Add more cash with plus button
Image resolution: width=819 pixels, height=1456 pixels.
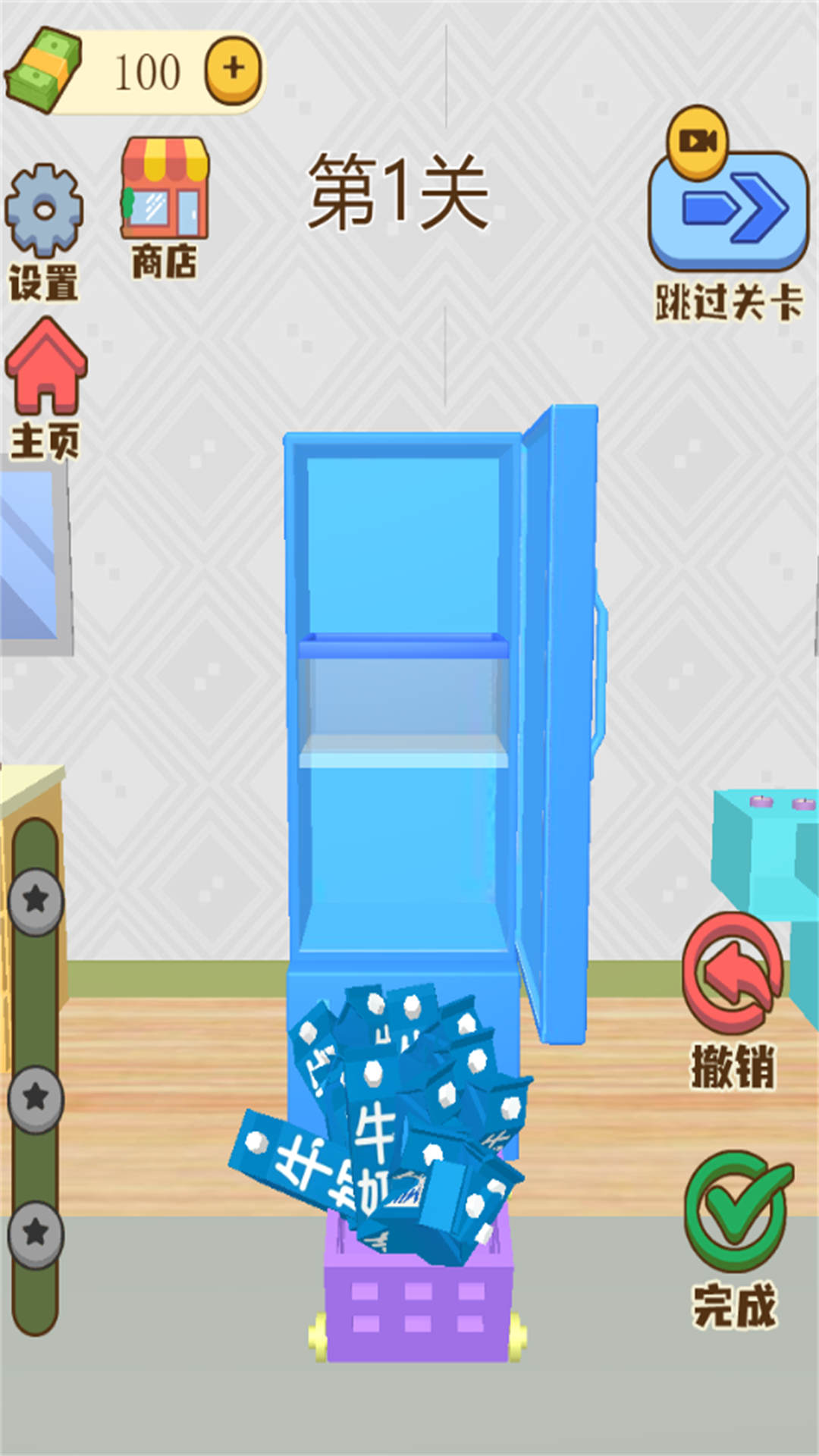pos(233,70)
